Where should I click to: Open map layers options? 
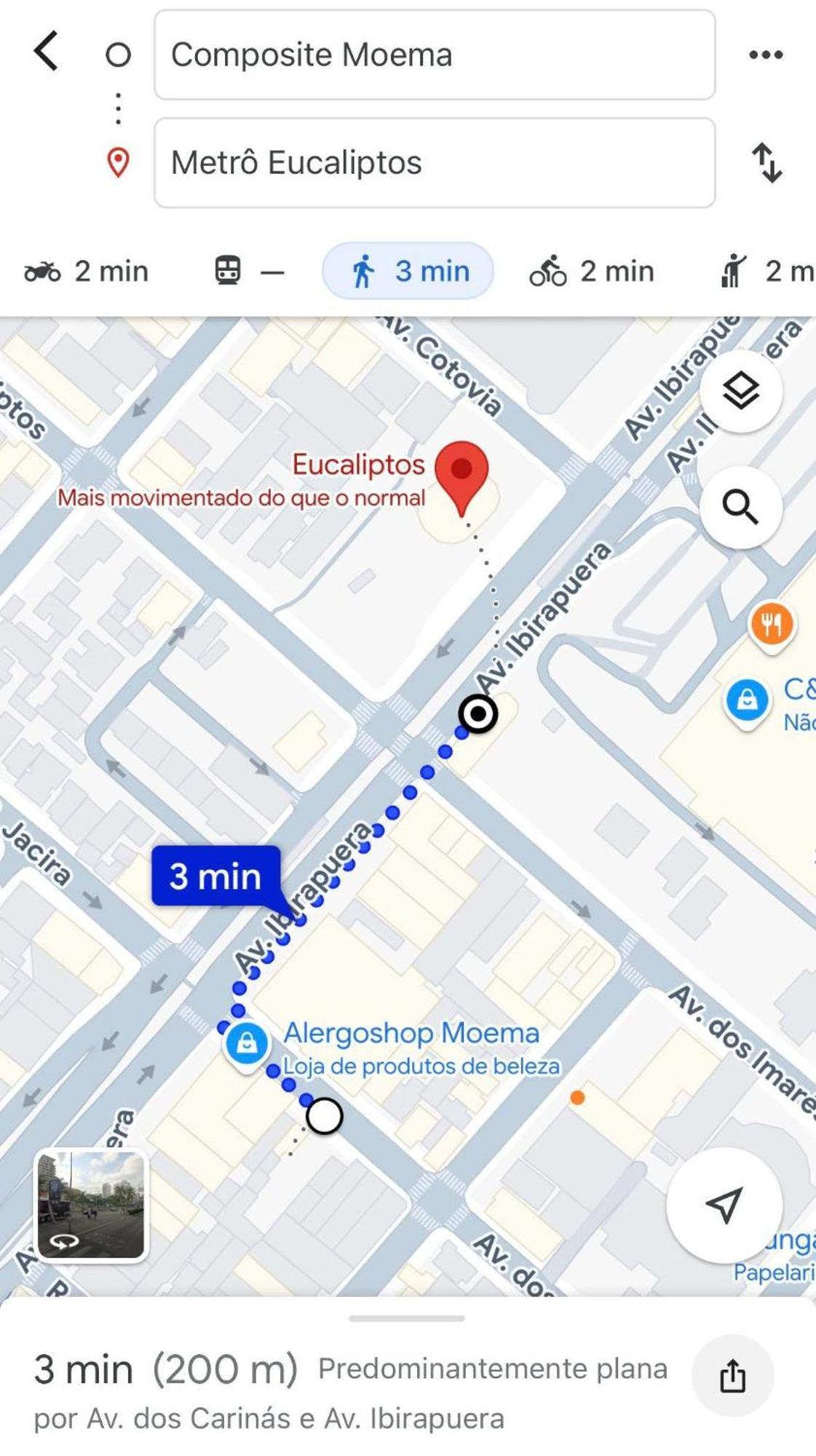[740, 391]
